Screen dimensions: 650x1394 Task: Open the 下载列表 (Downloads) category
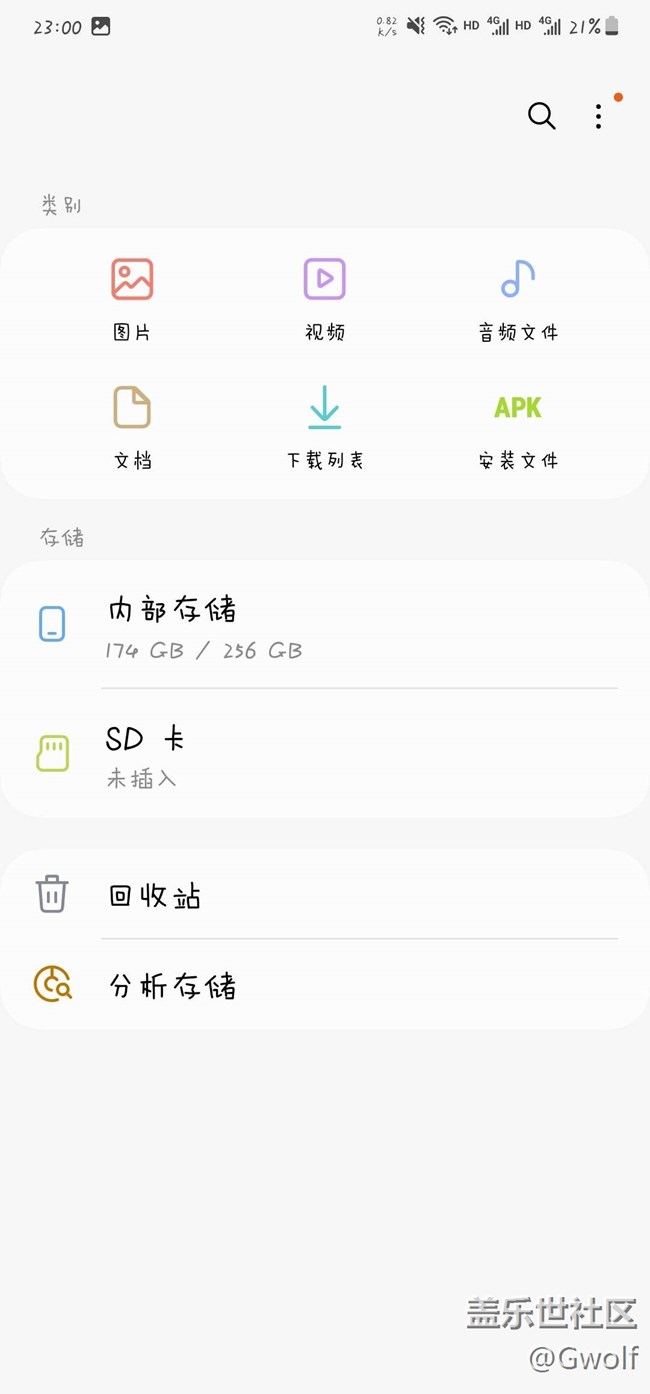coord(324,426)
